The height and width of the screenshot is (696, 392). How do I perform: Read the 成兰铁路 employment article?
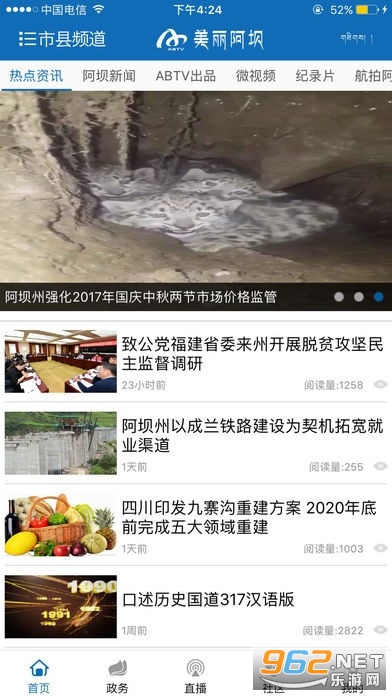196,443
